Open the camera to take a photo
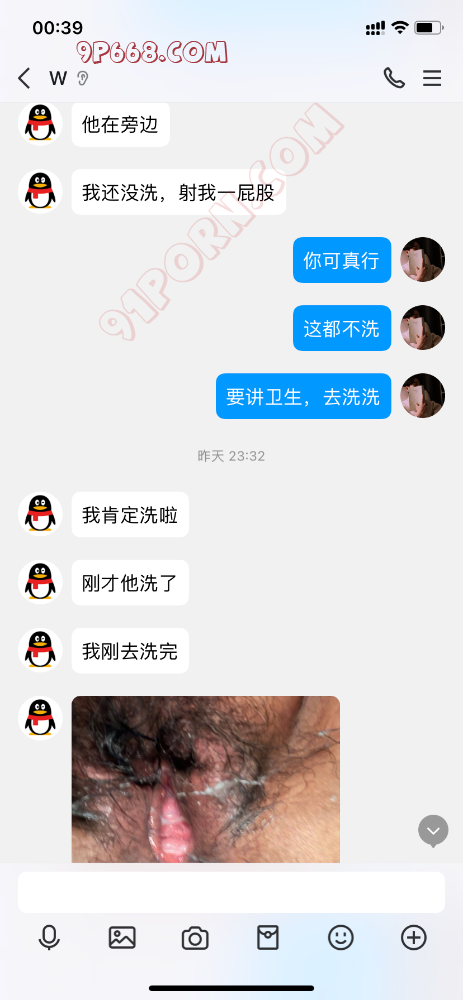This screenshot has height=1000, width=463. [195, 938]
